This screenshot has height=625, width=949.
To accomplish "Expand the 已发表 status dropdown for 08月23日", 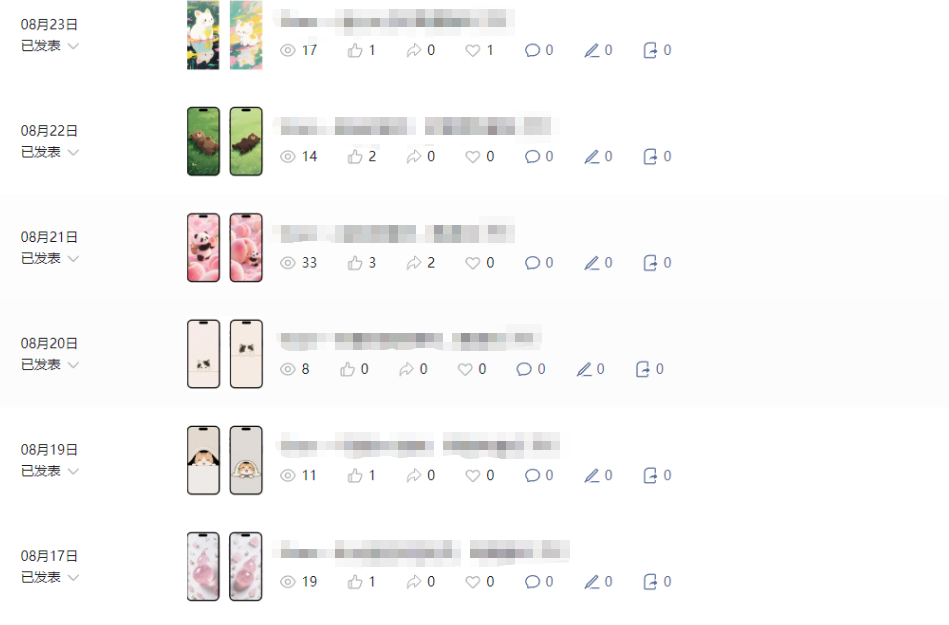I will click(73, 46).
